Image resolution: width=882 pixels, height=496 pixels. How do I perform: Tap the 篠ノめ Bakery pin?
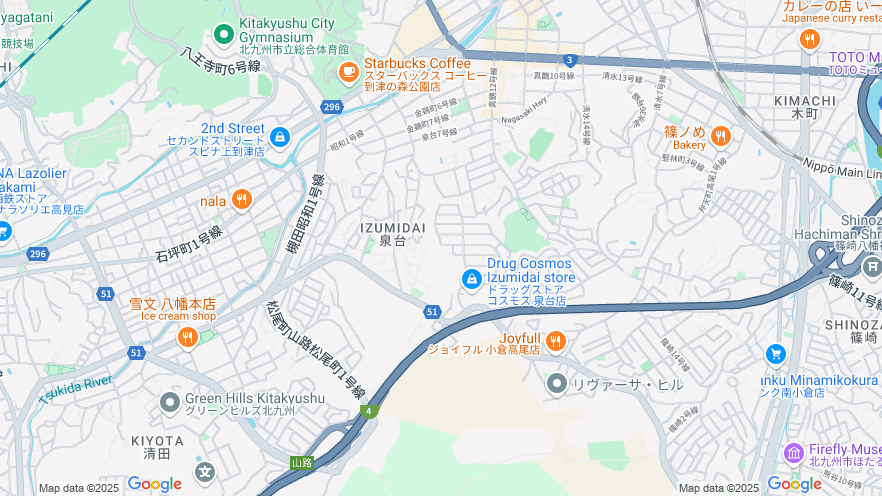(720, 135)
